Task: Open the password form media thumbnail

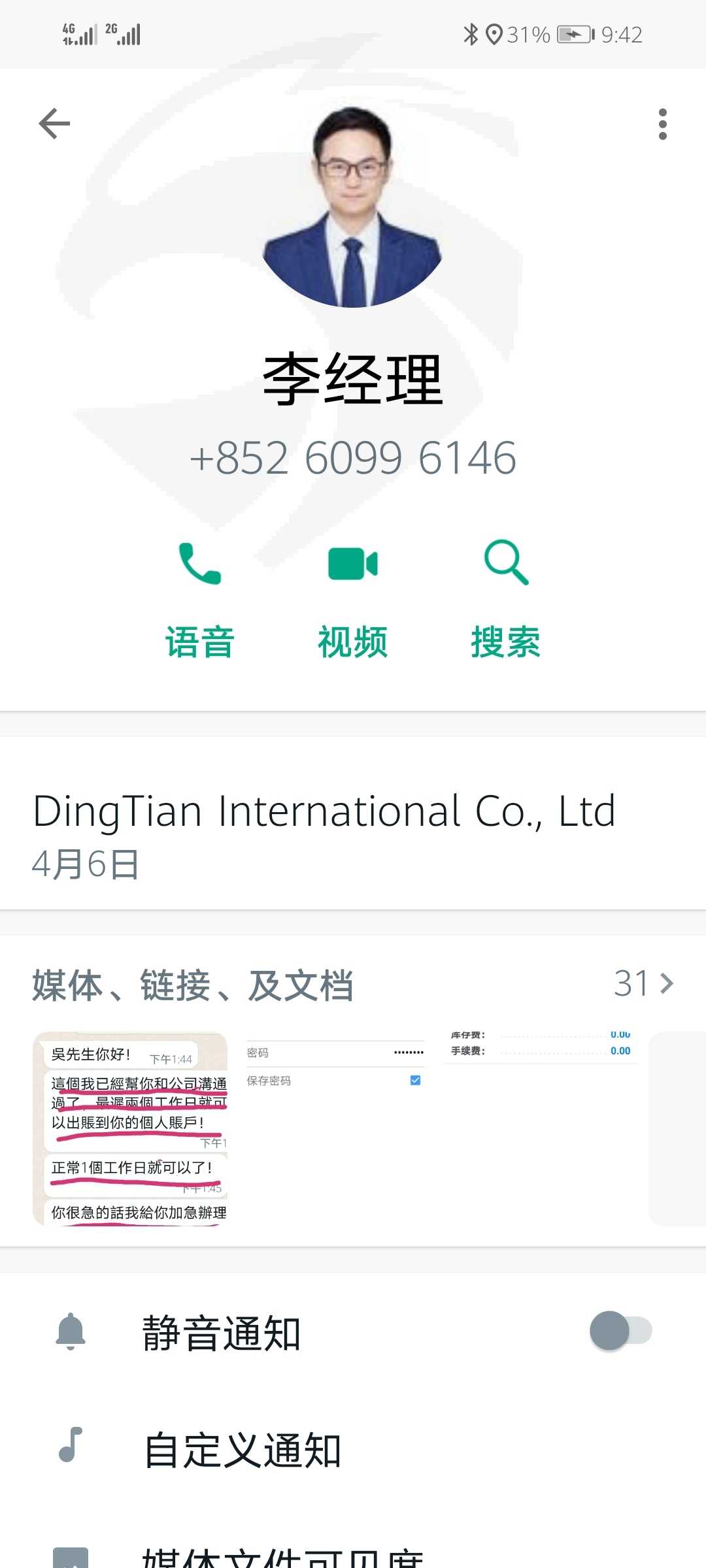Action: click(335, 1128)
